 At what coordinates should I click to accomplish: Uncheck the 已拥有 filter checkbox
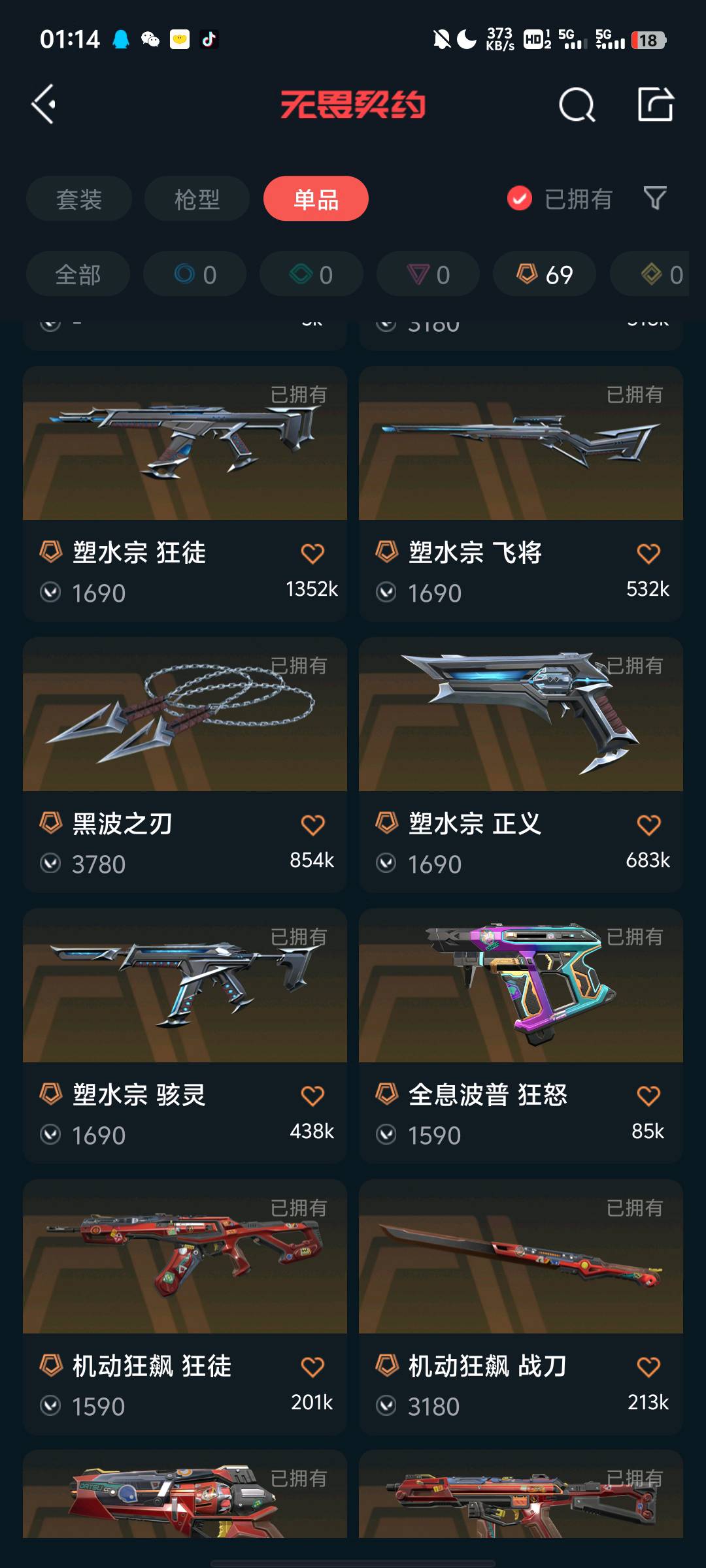[x=520, y=198]
